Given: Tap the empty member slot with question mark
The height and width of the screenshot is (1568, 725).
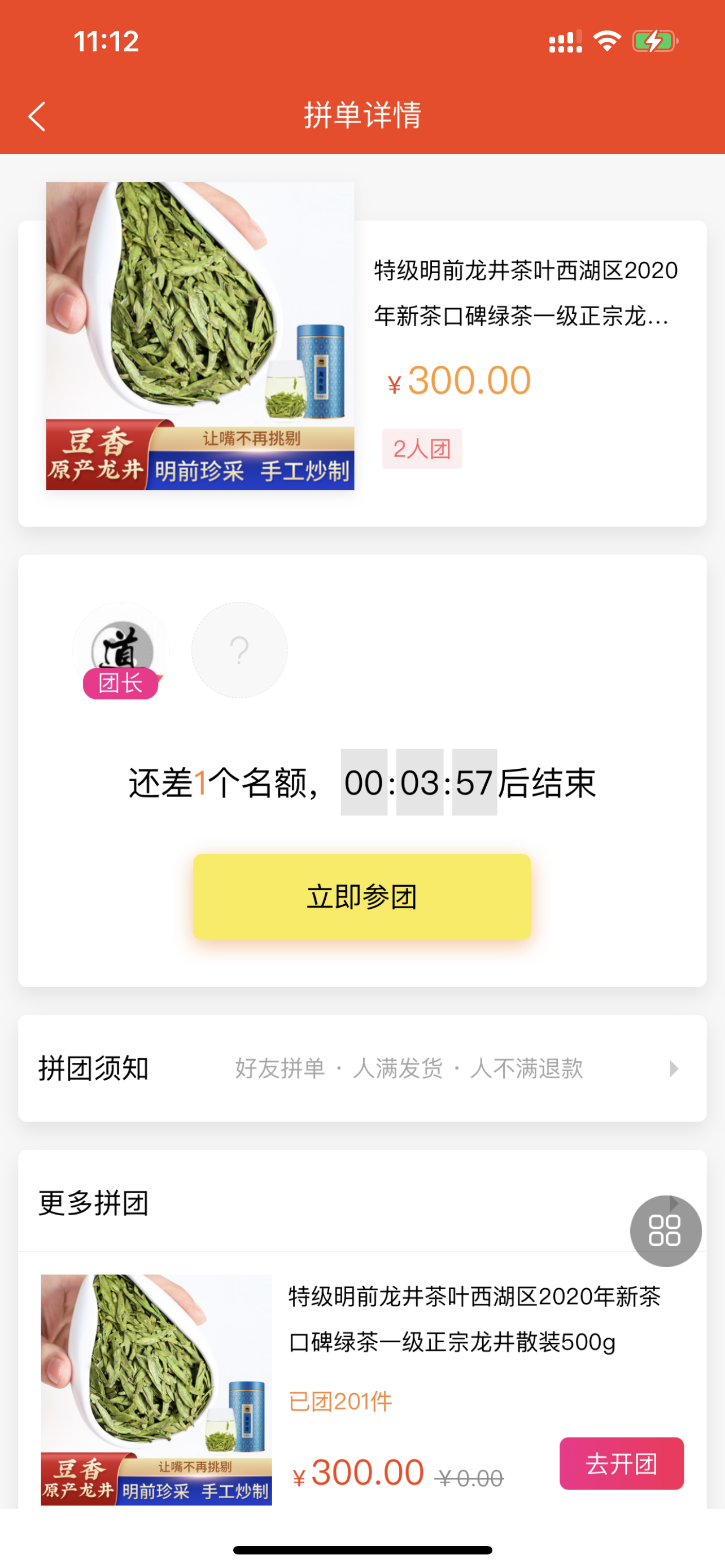Looking at the screenshot, I should coord(239,650).
